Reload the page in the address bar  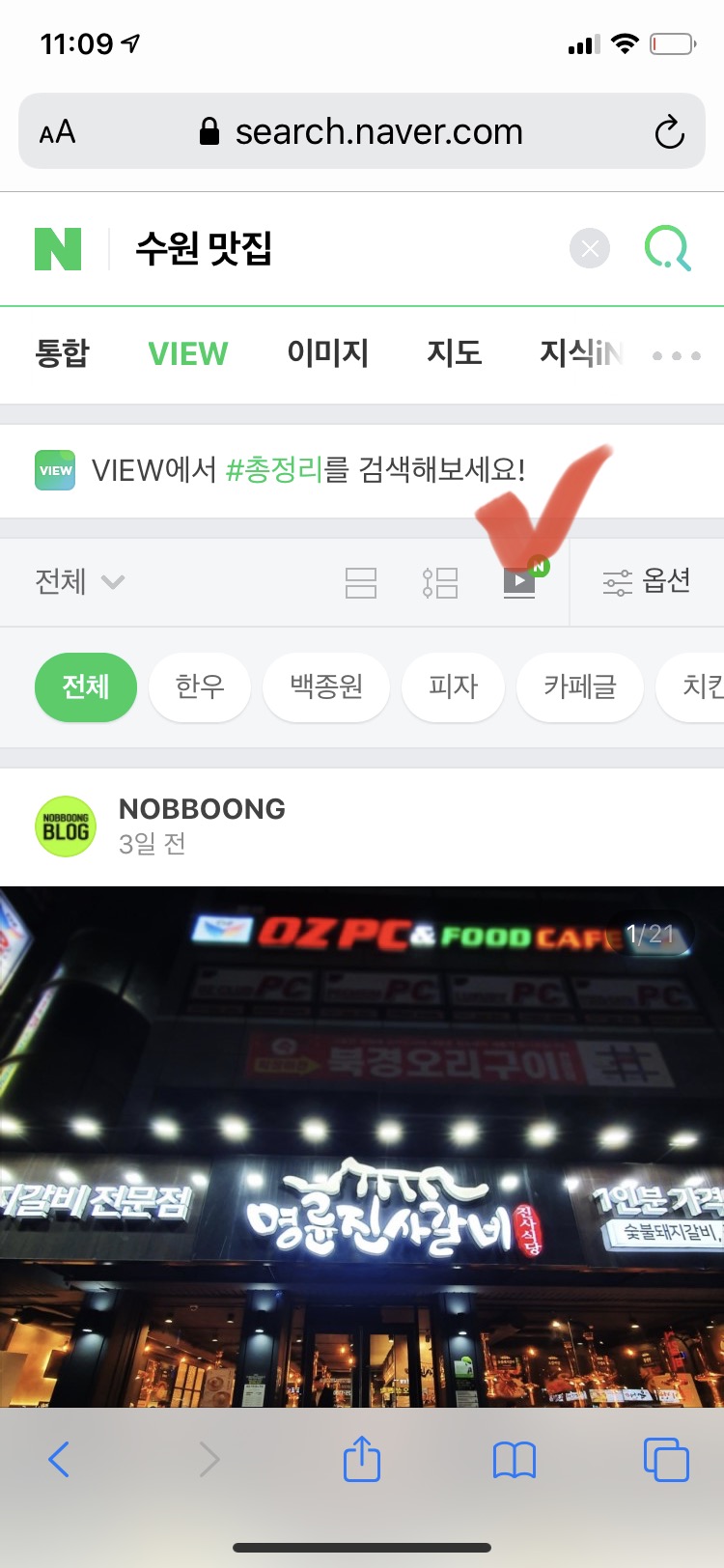[669, 132]
